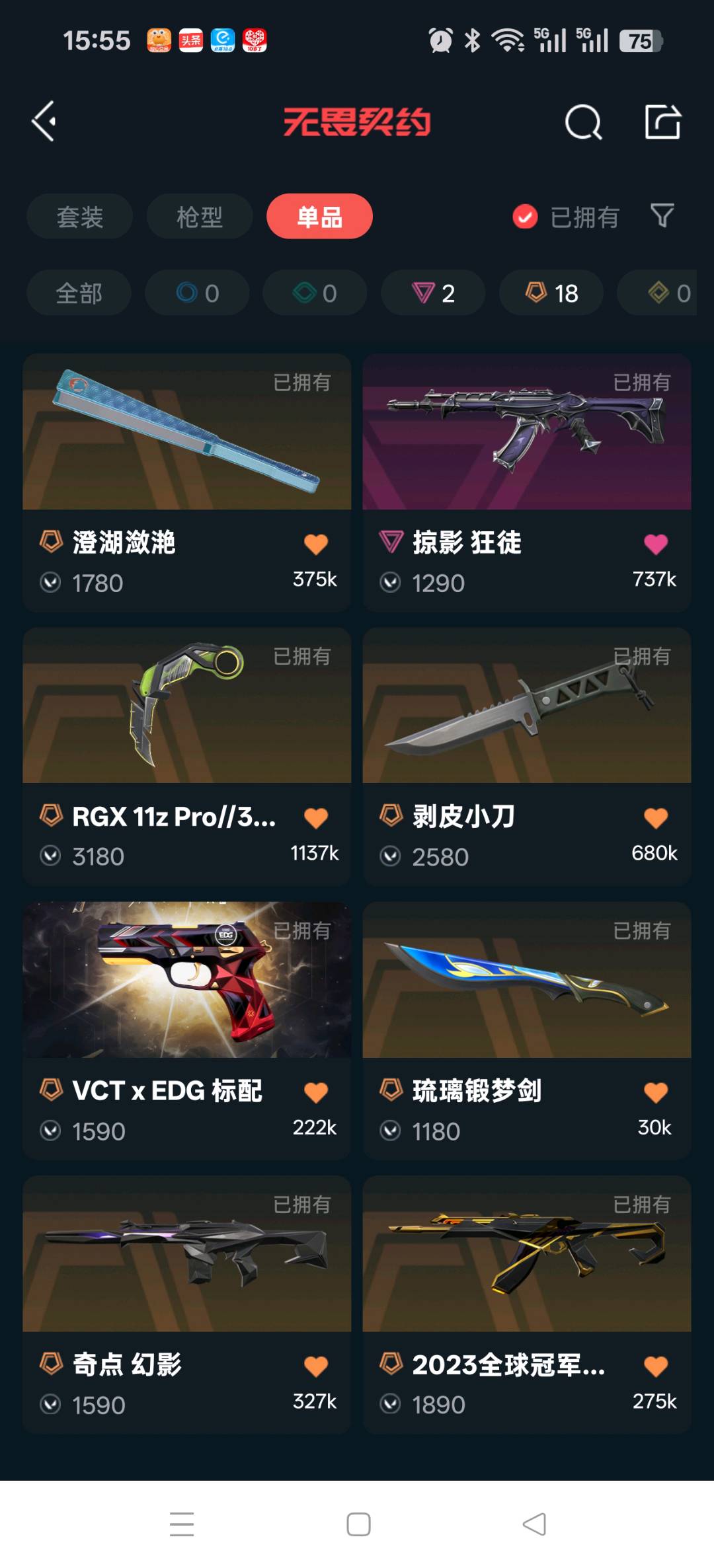
Task: Select the 全部 rarity chip
Action: pos(79,293)
